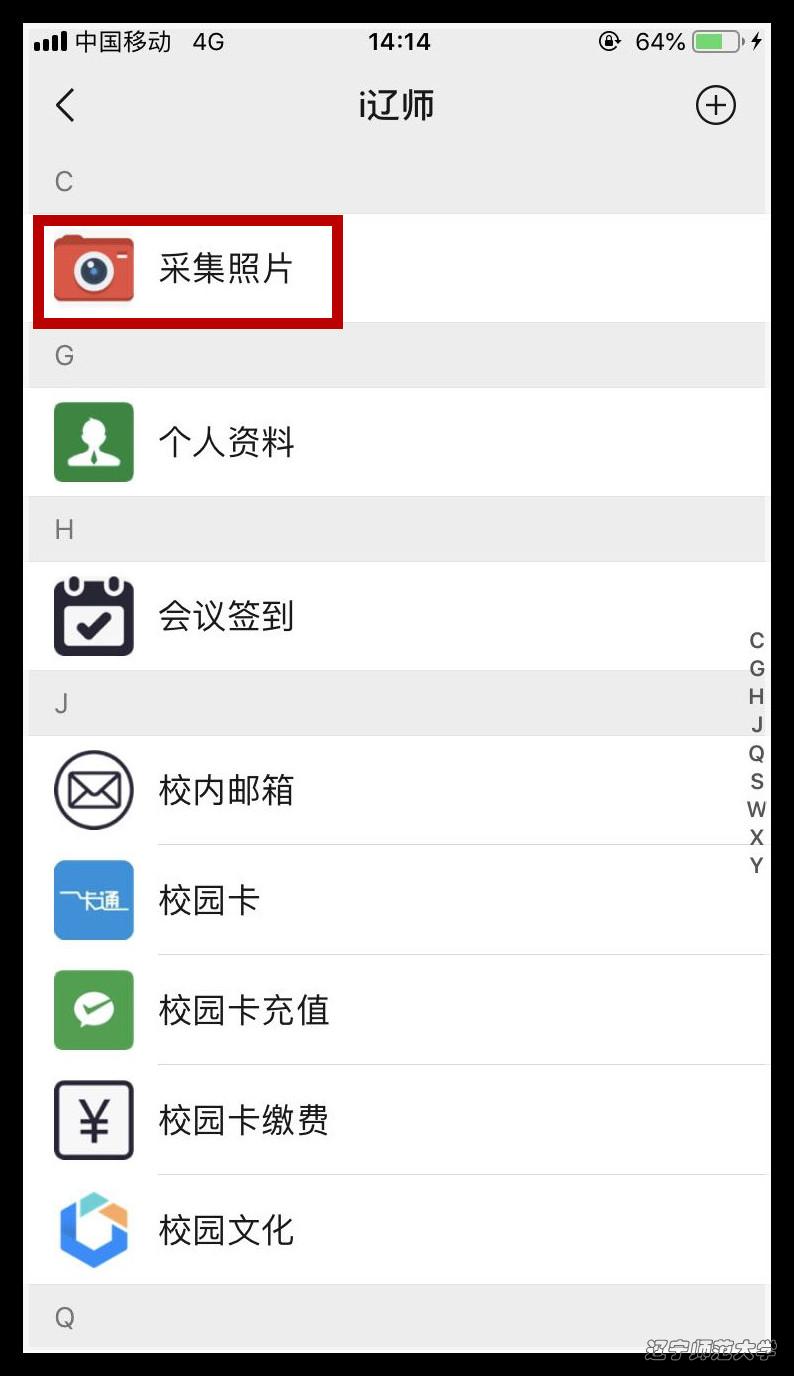Jump to letter W in index
Screen dimensions: 794x1376
pos(757,809)
